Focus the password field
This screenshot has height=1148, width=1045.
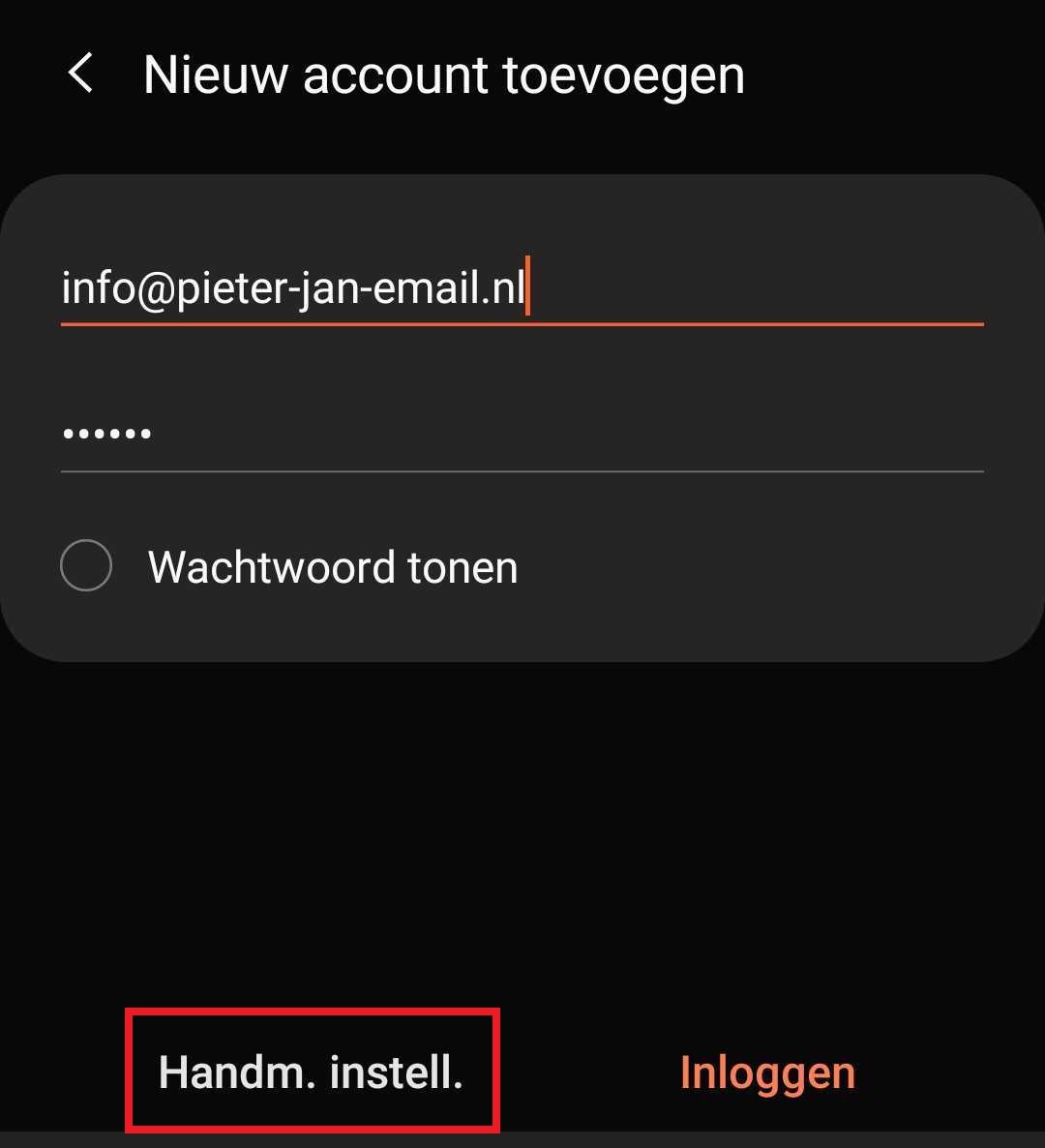pos(521,434)
